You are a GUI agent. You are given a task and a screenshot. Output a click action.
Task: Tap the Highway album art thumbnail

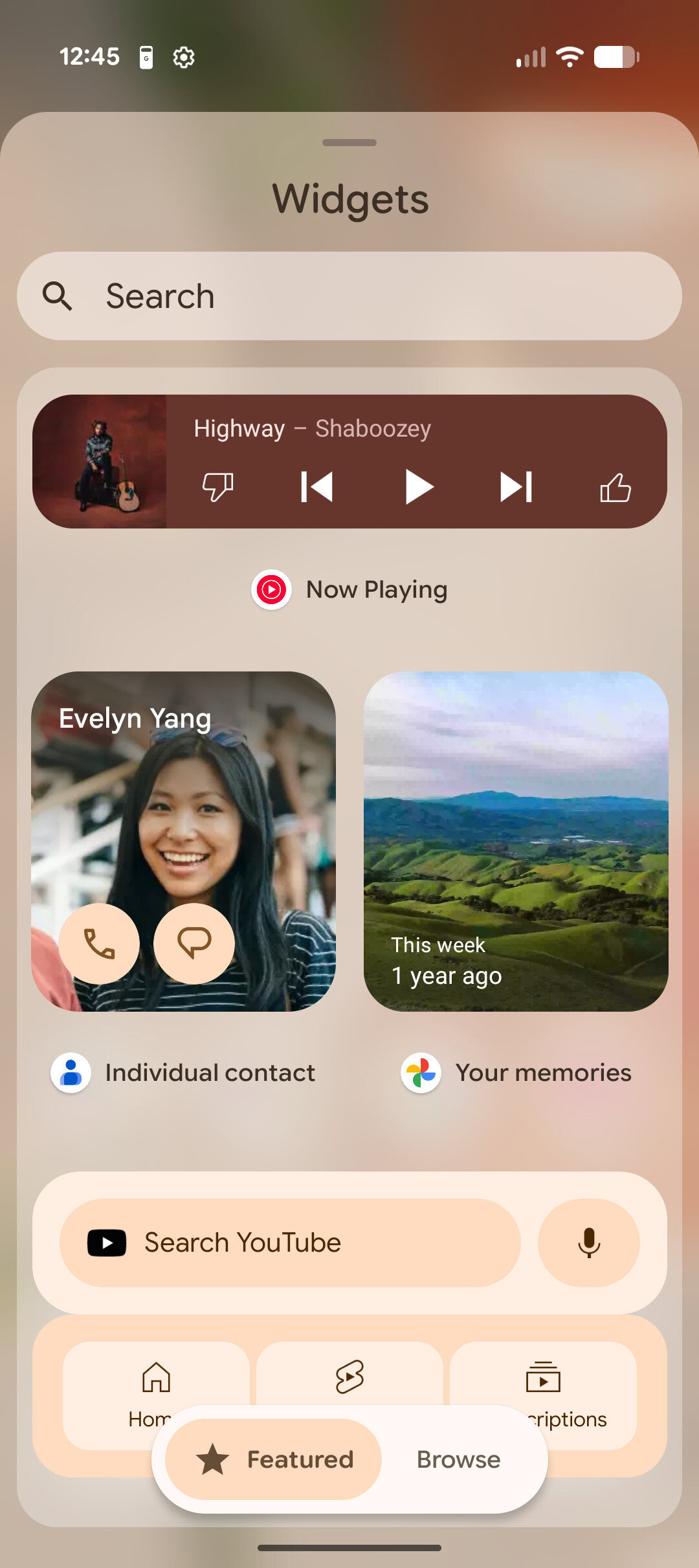click(104, 461)
